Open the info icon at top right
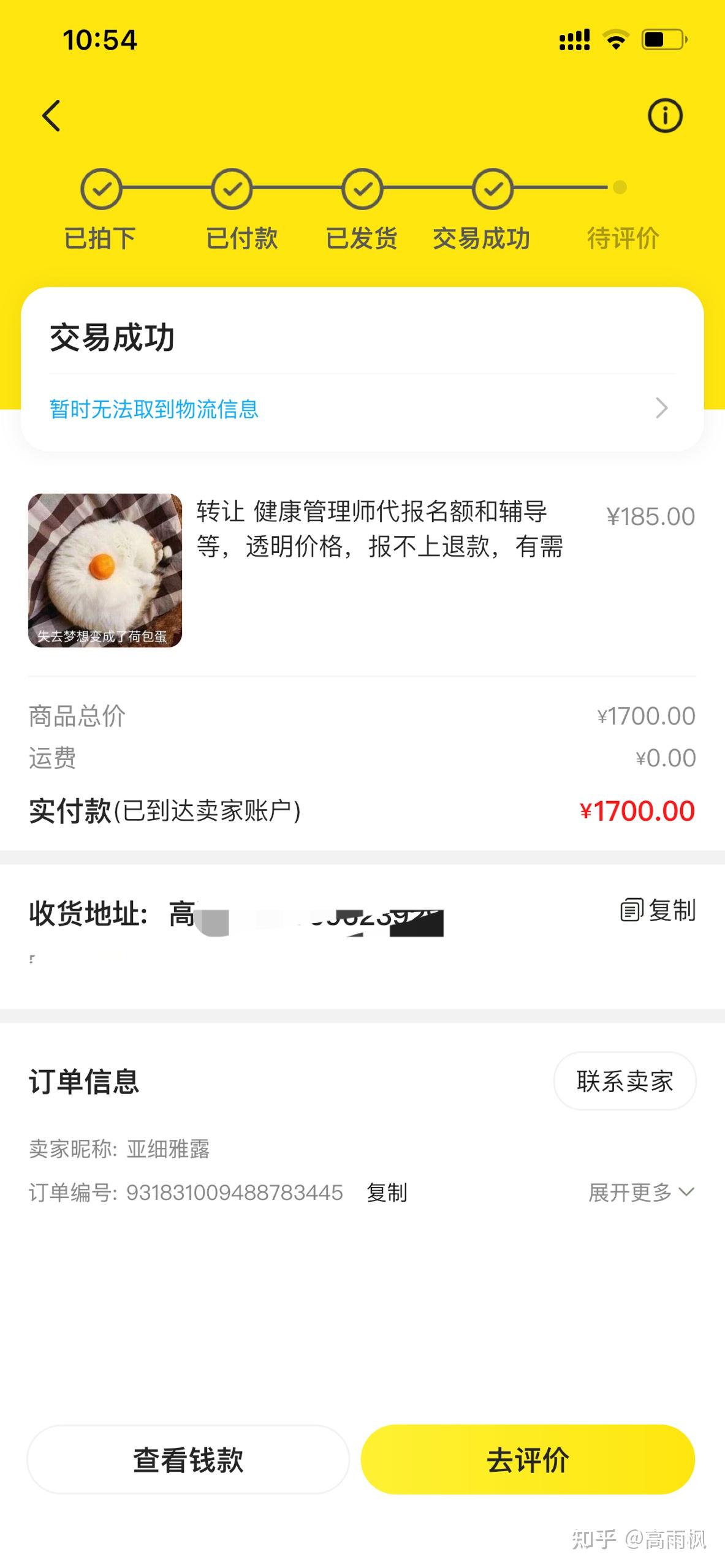Screen dimensions: 725x1568 point(666,115)
